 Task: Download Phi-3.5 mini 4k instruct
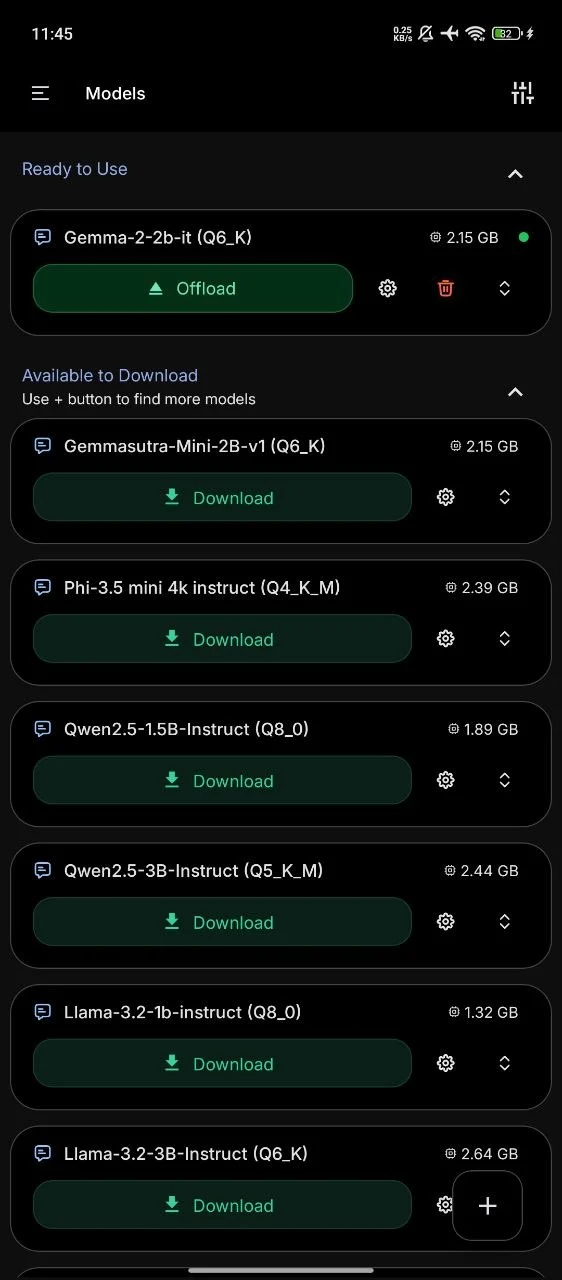(x=222, y=639)
